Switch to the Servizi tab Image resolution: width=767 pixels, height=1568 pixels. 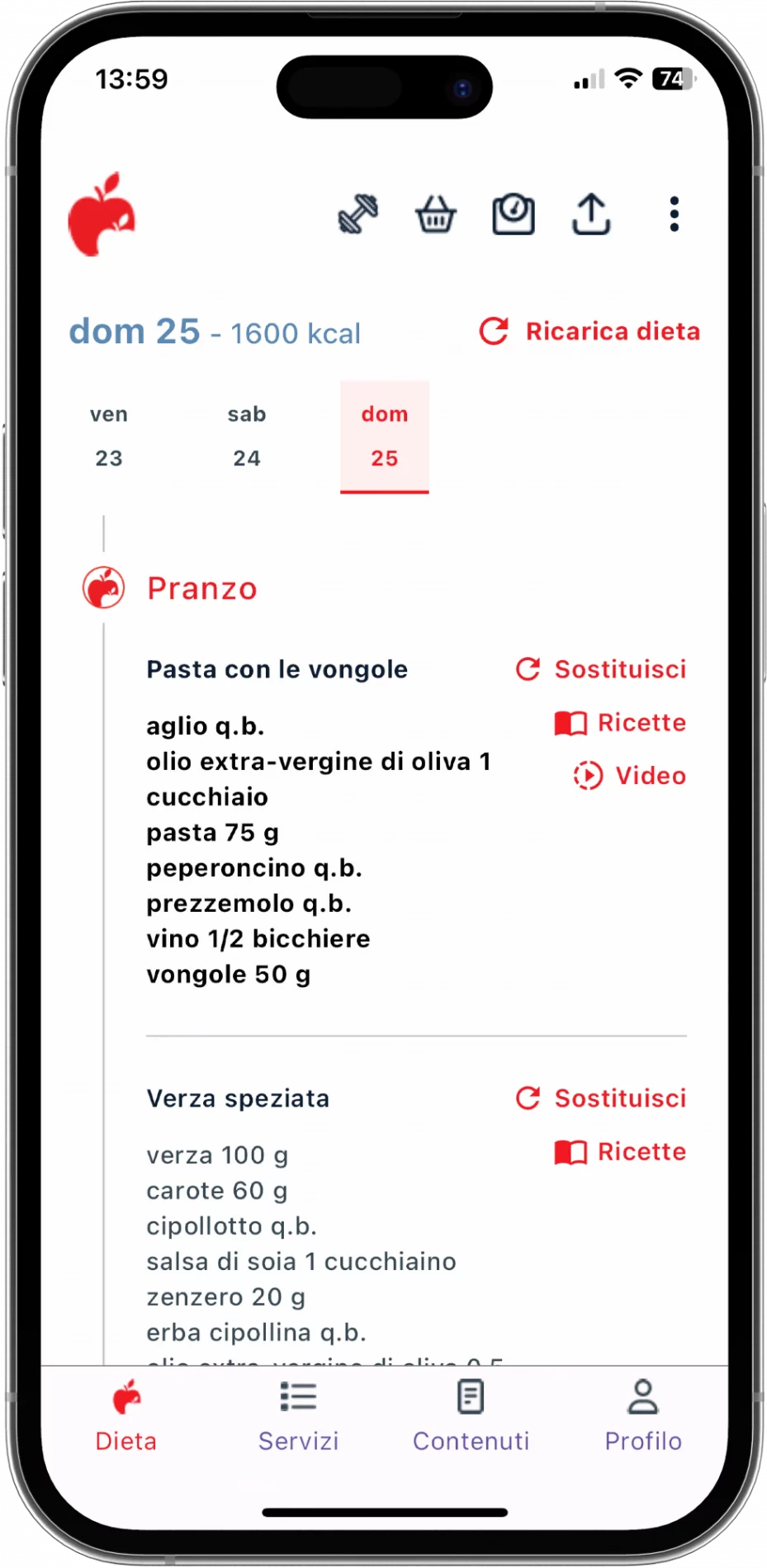click(299, 1417)
